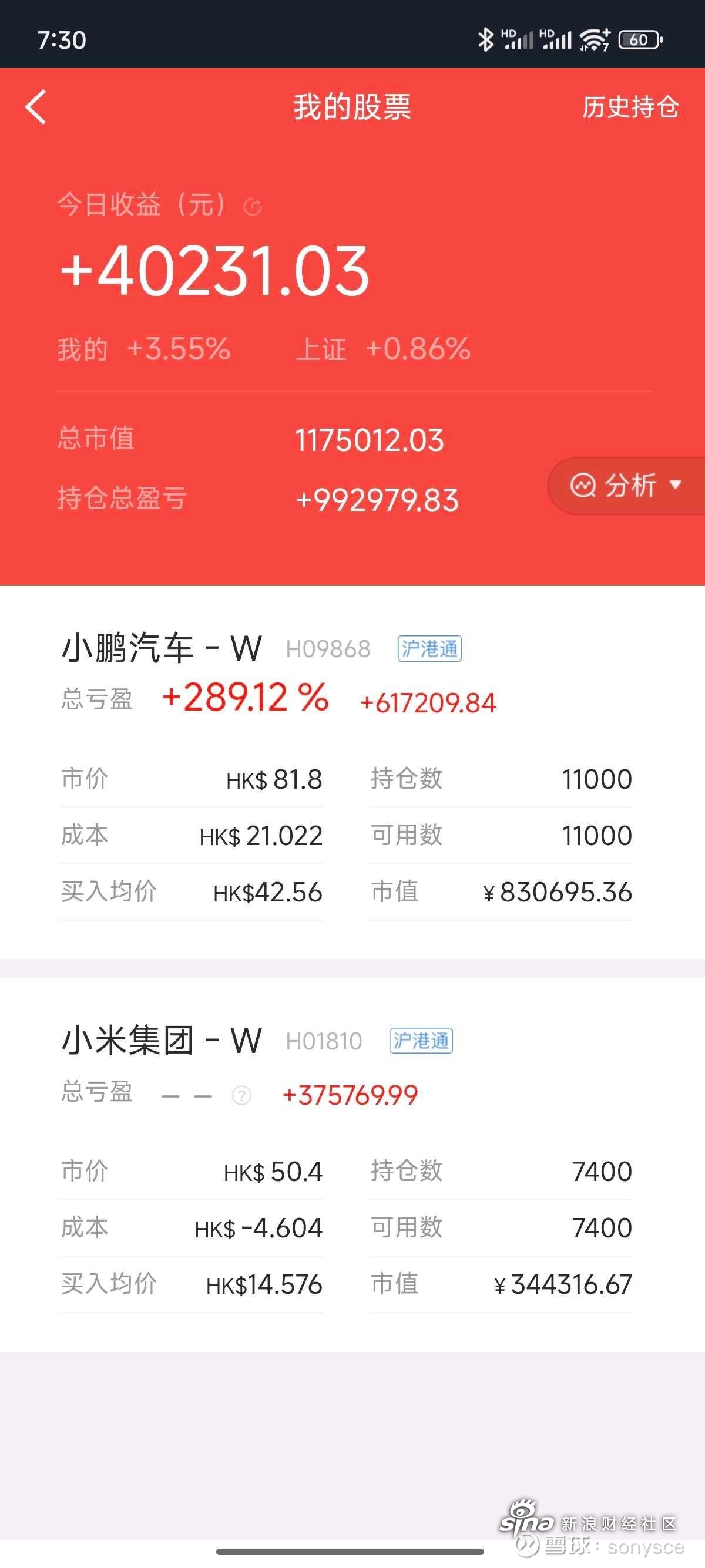The image size is (705, 1568).
Task: Expand the 分析 analysis dropdown
Action: (x=626, y=486)
